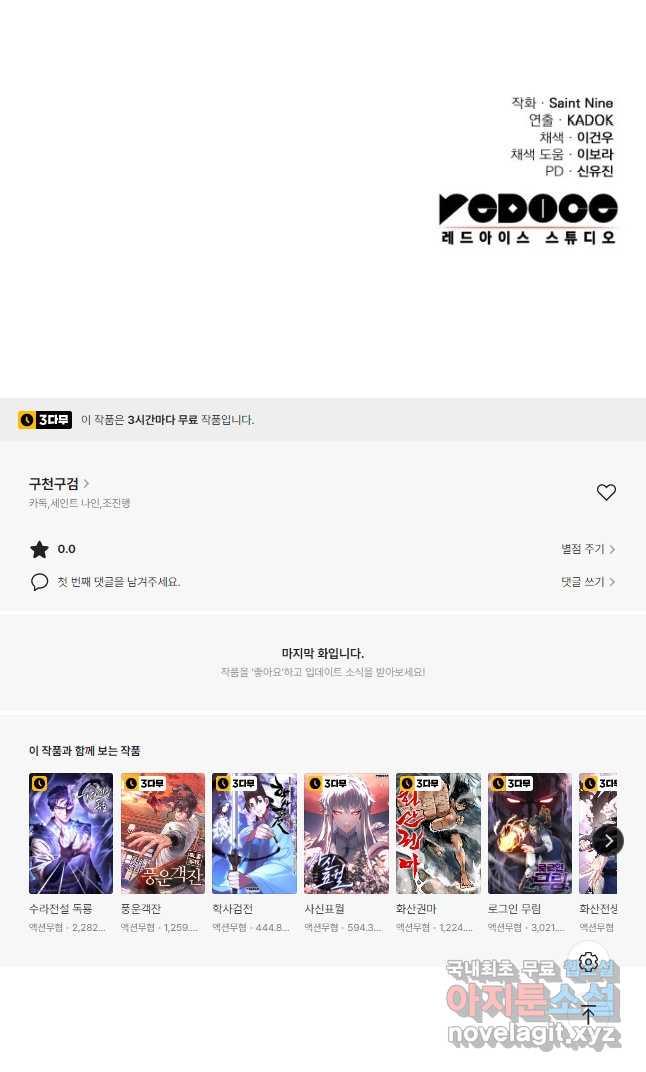Open the 구천구검 series page
The width and height of the screenshot is (646, 1072).
pyautogui.click(x=58, y=483)
